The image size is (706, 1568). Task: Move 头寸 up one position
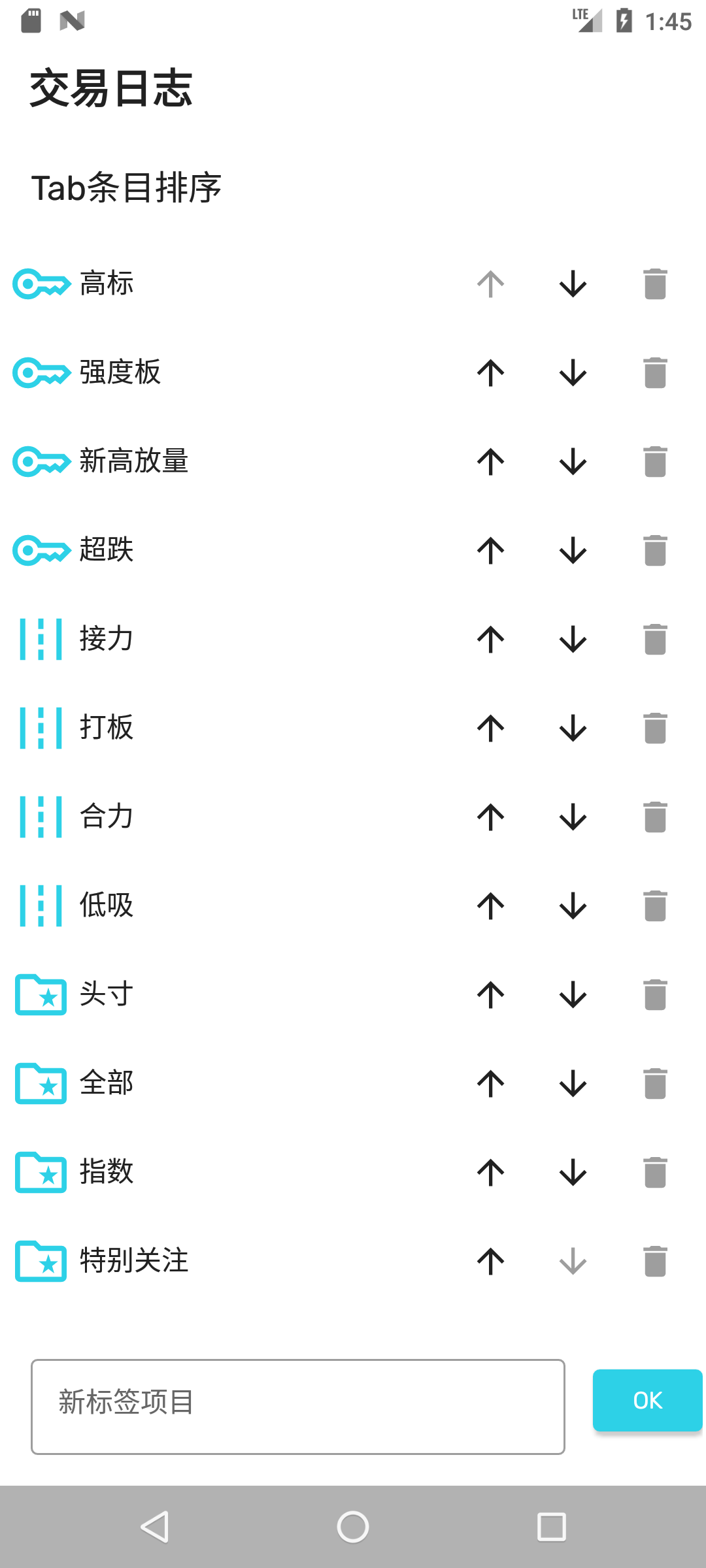tap(490, 995)
